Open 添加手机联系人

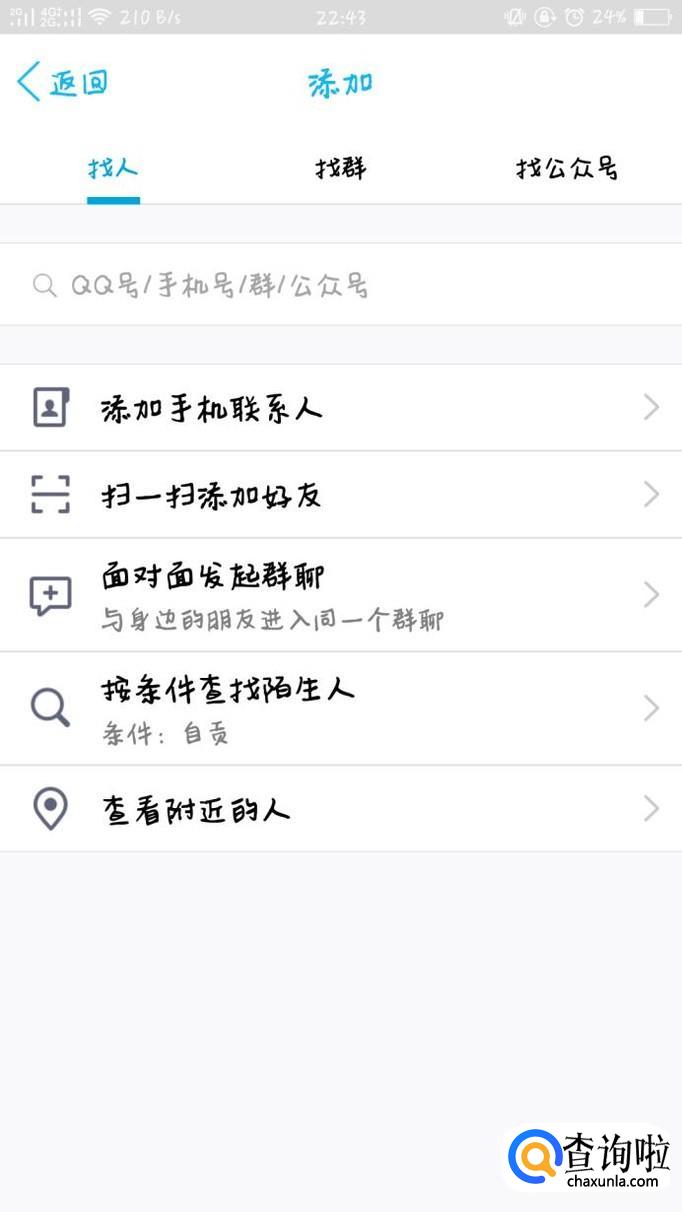click(x=340, y=408)
